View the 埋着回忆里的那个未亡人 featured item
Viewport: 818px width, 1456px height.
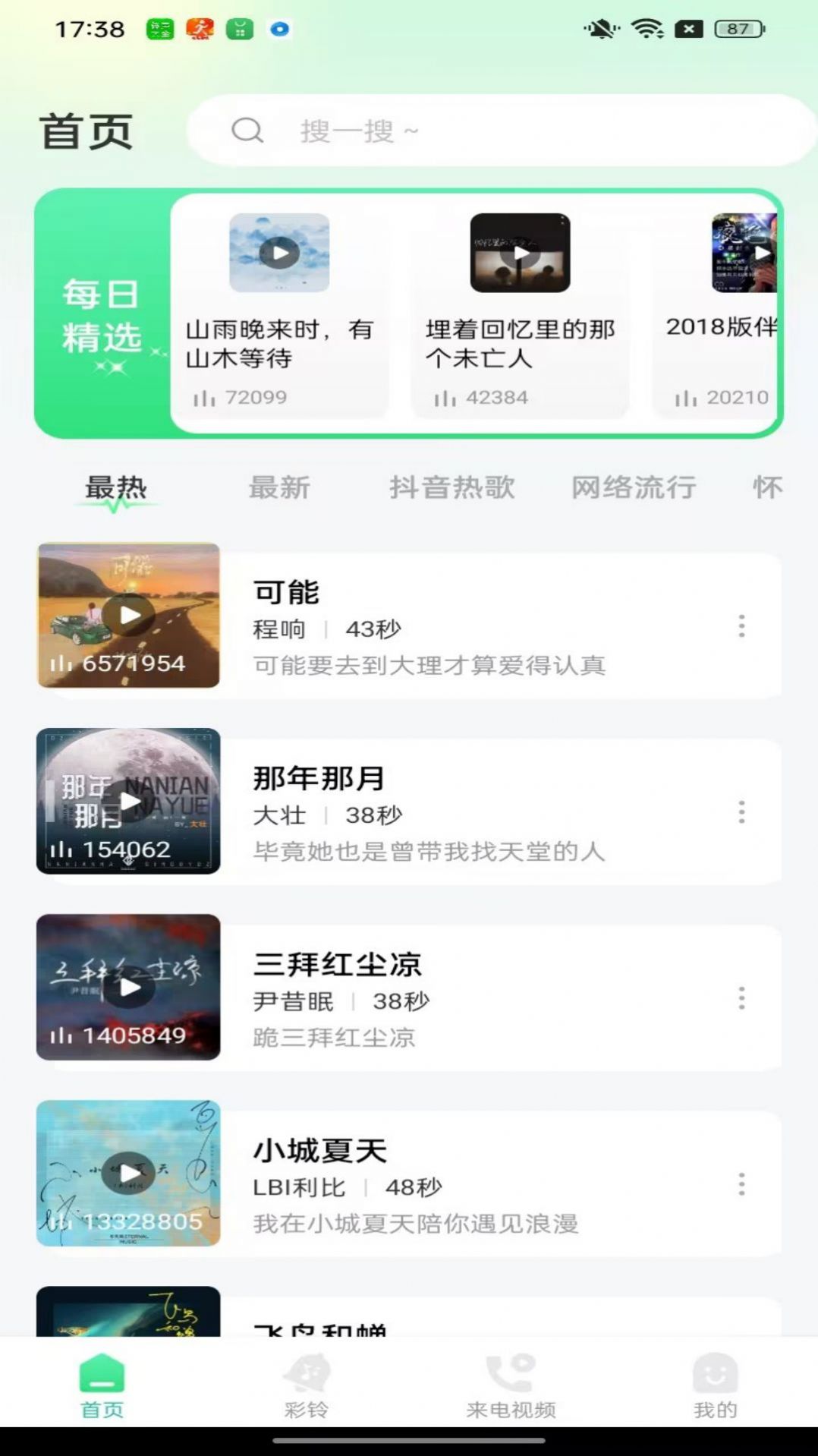click(519, 252)
